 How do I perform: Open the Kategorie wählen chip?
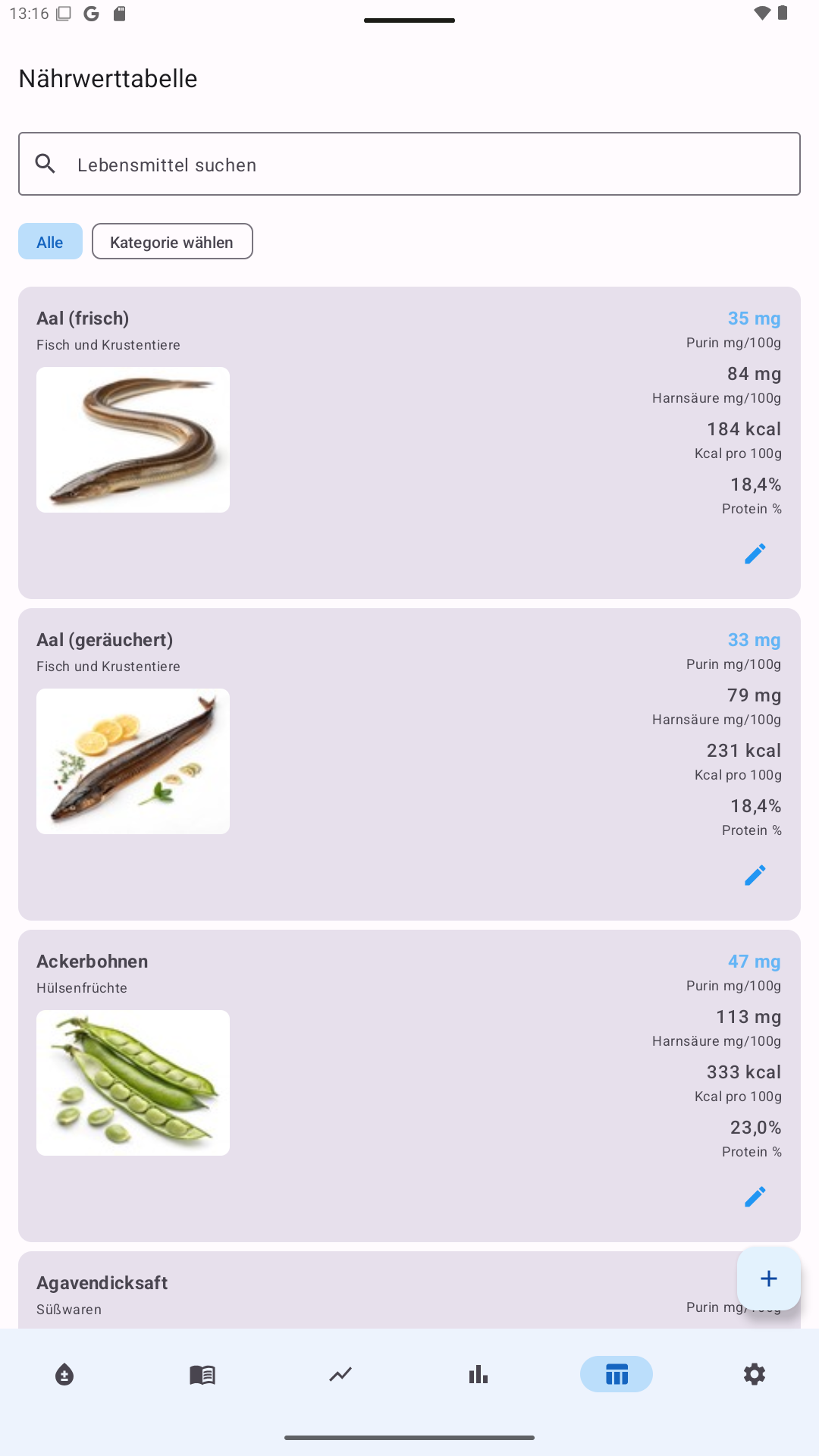click(x=172, y=242)
